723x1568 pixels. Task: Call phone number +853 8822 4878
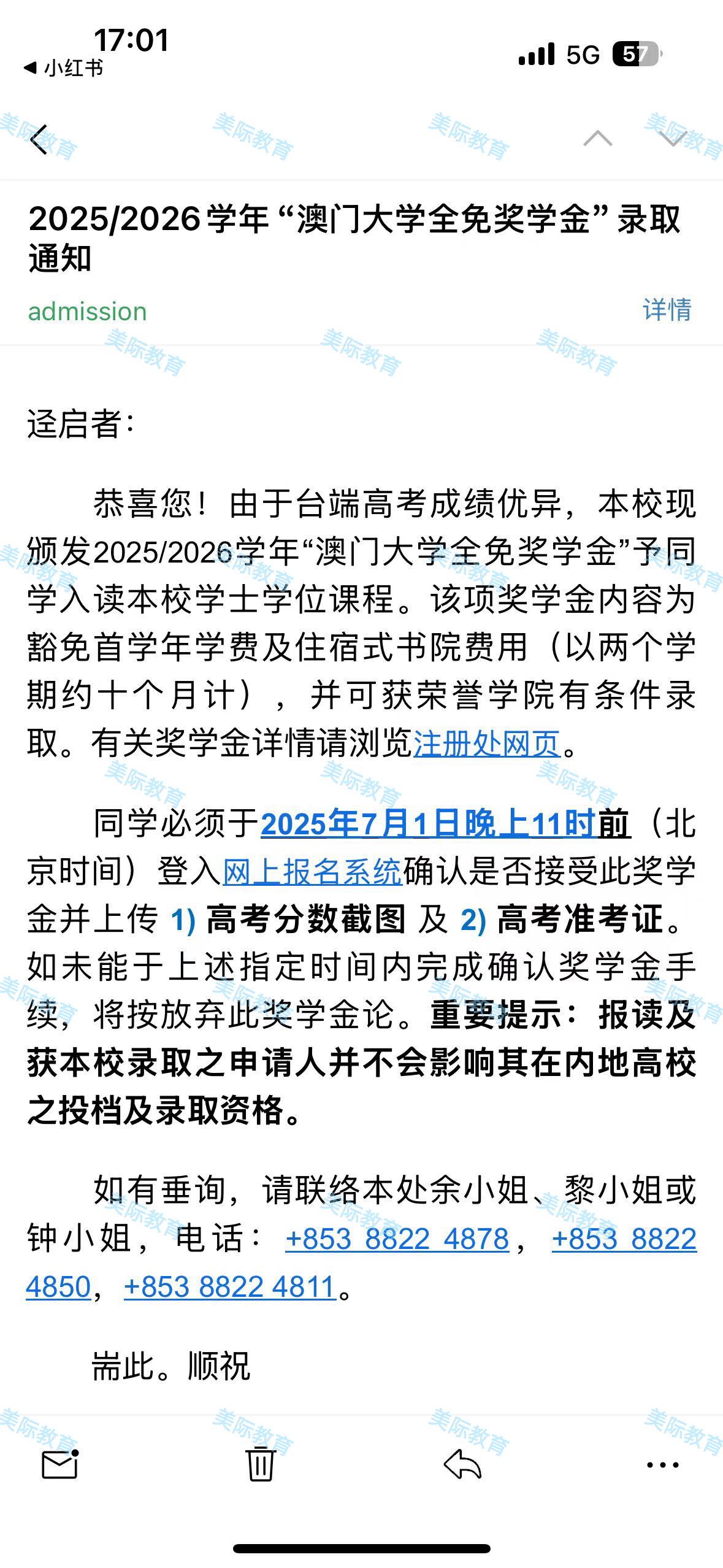(397, 1239)
